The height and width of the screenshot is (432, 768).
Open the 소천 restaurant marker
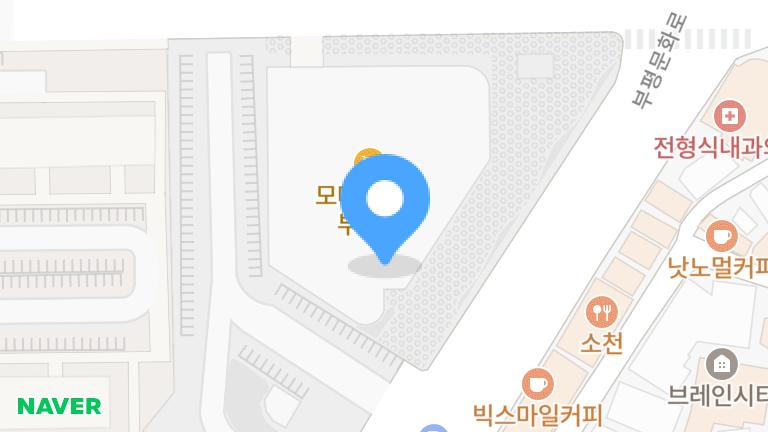601,312
